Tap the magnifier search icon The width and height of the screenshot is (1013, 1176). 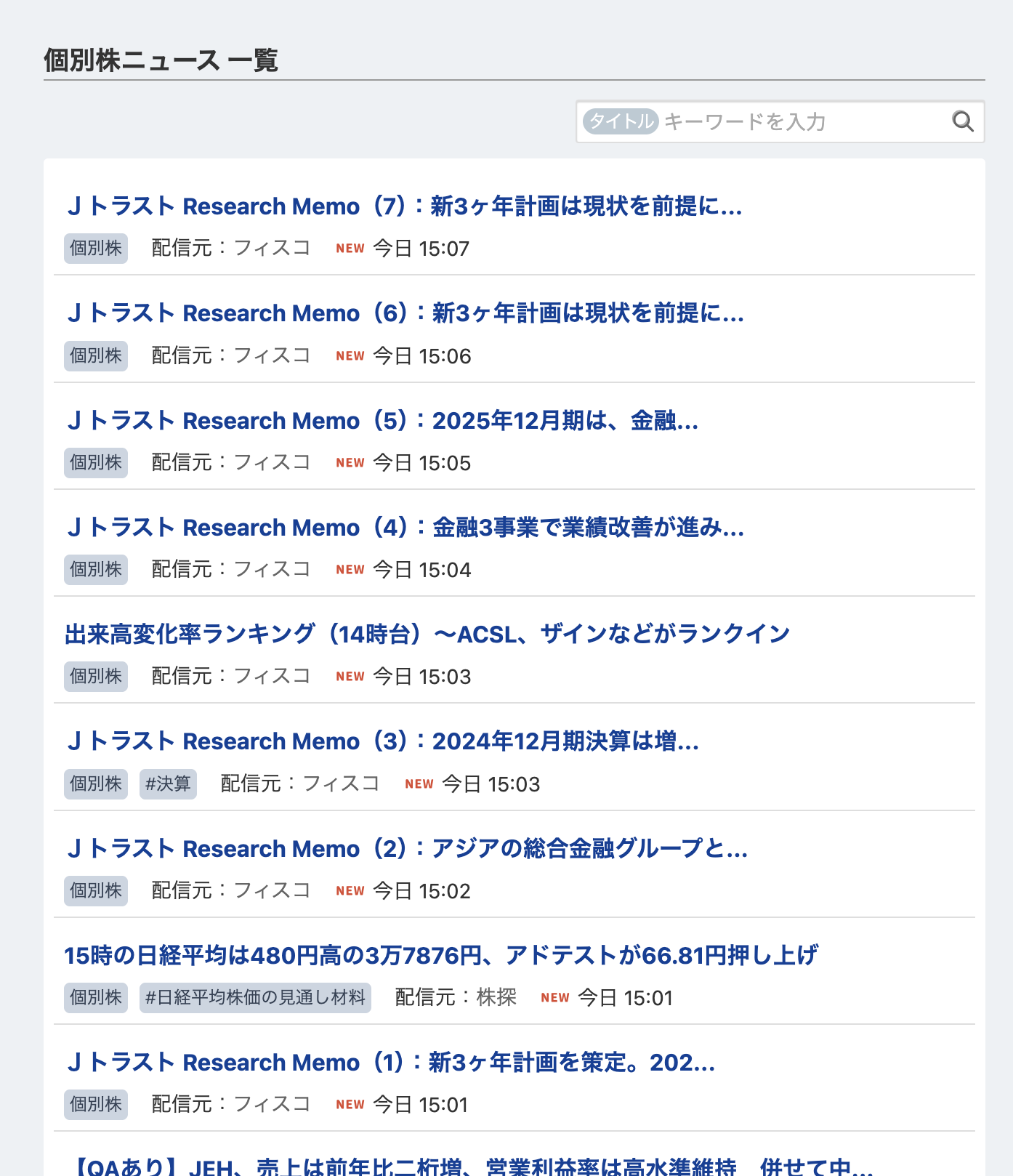point(963,121)
